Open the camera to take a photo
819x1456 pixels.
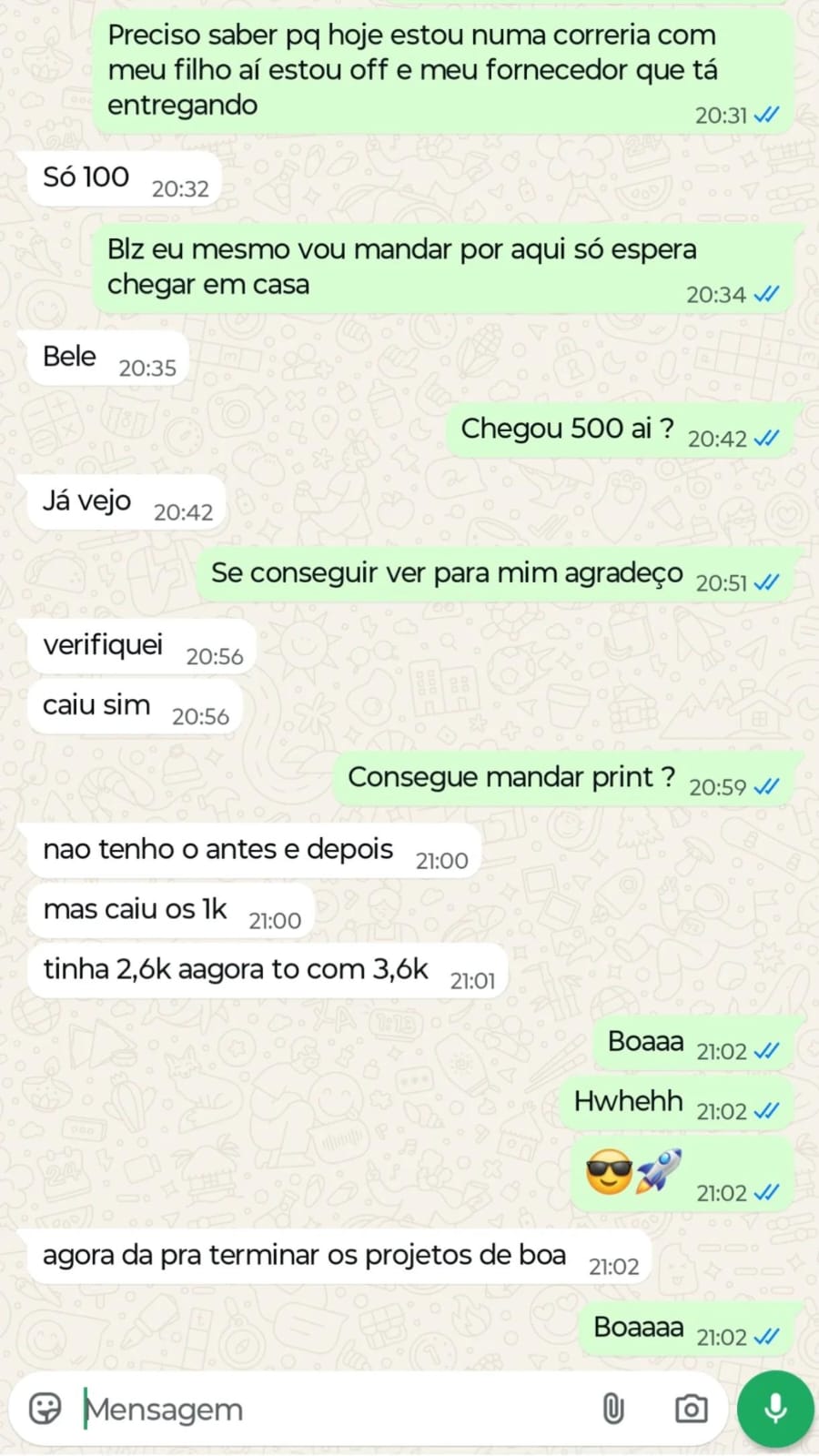point(690,1408)
